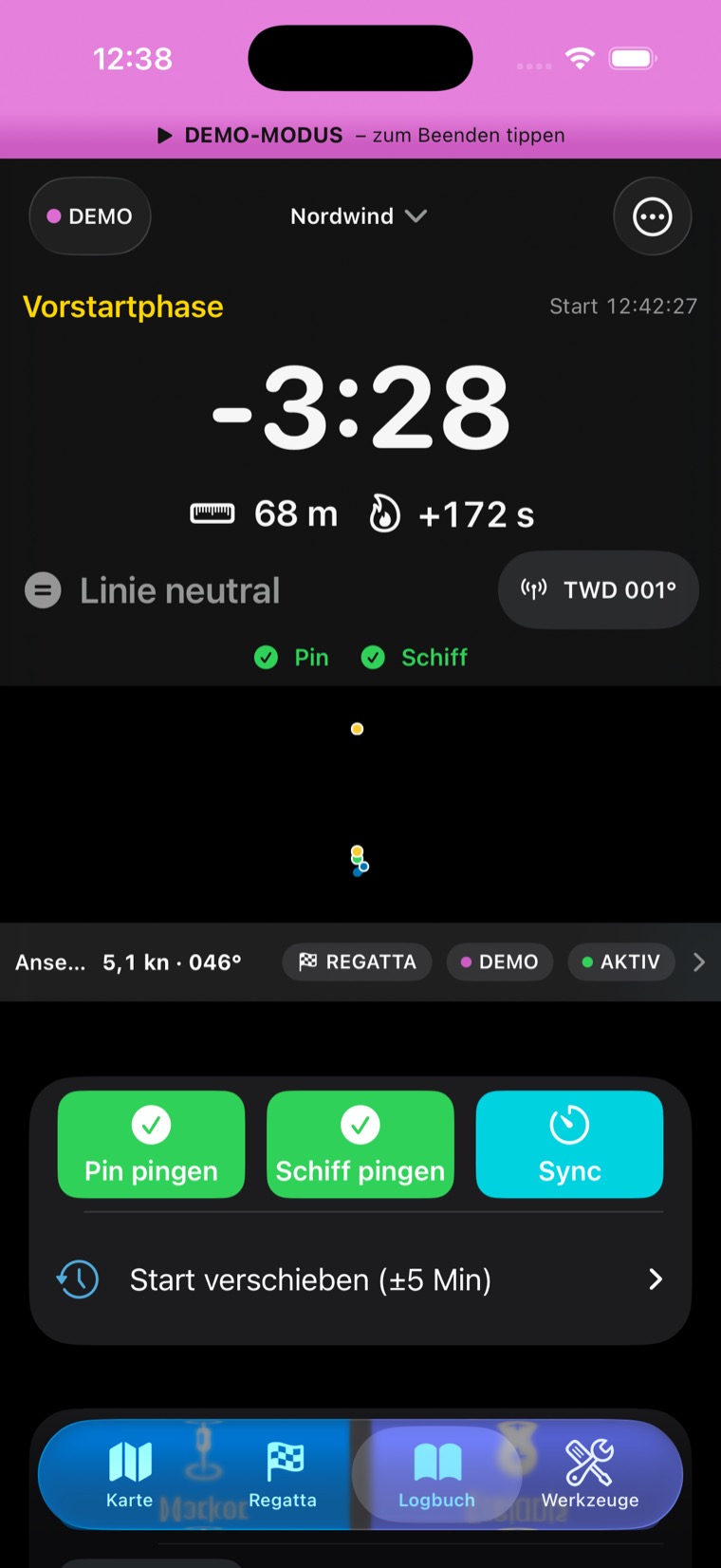Sync the start timer
721x1568 pixels.
coord(569,1144)
